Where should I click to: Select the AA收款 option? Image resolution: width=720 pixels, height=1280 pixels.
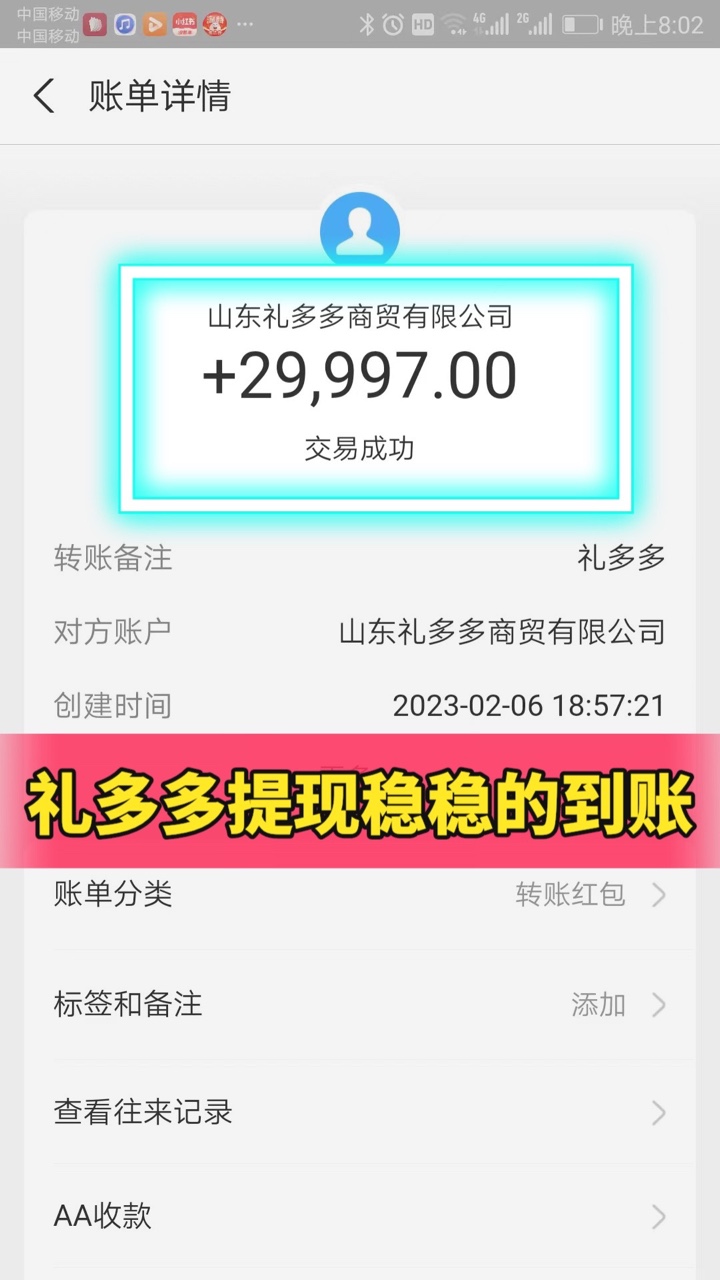360,1216
